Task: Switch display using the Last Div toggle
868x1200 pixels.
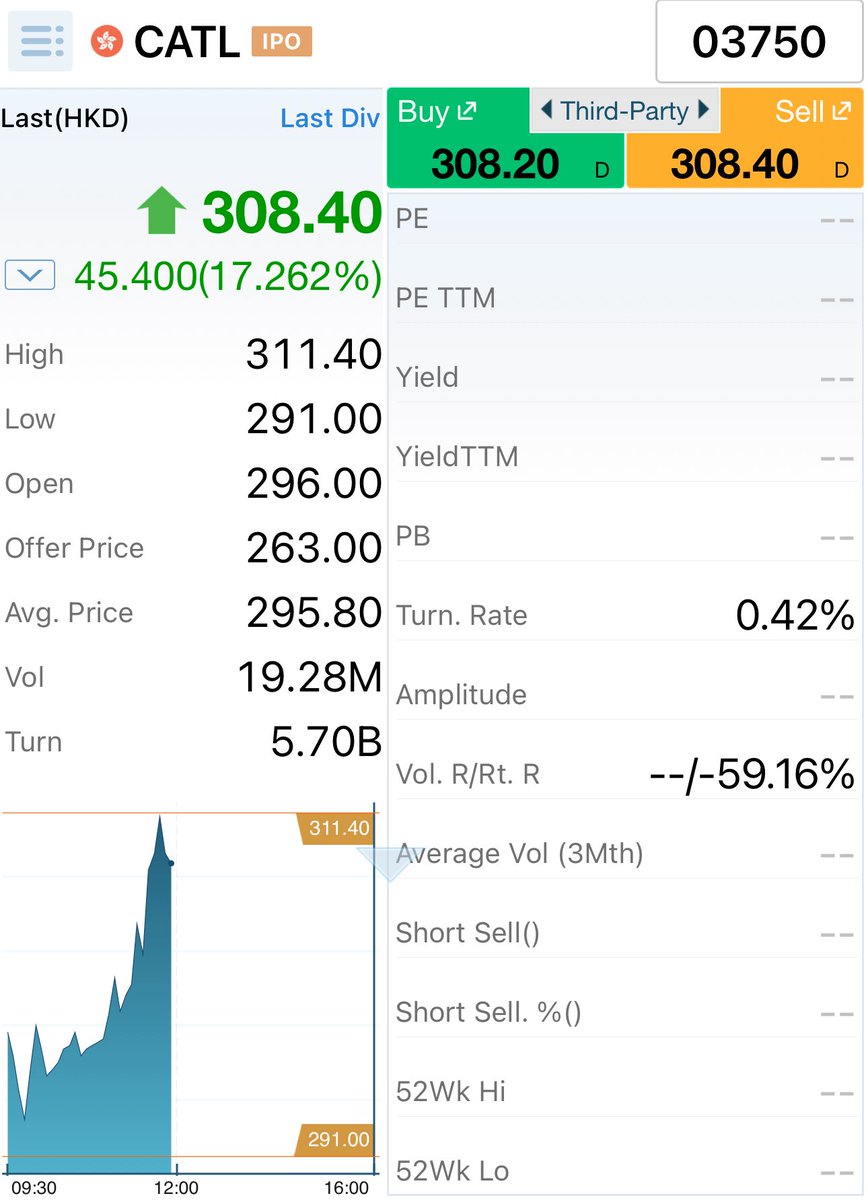Action: tap(330, 118)
